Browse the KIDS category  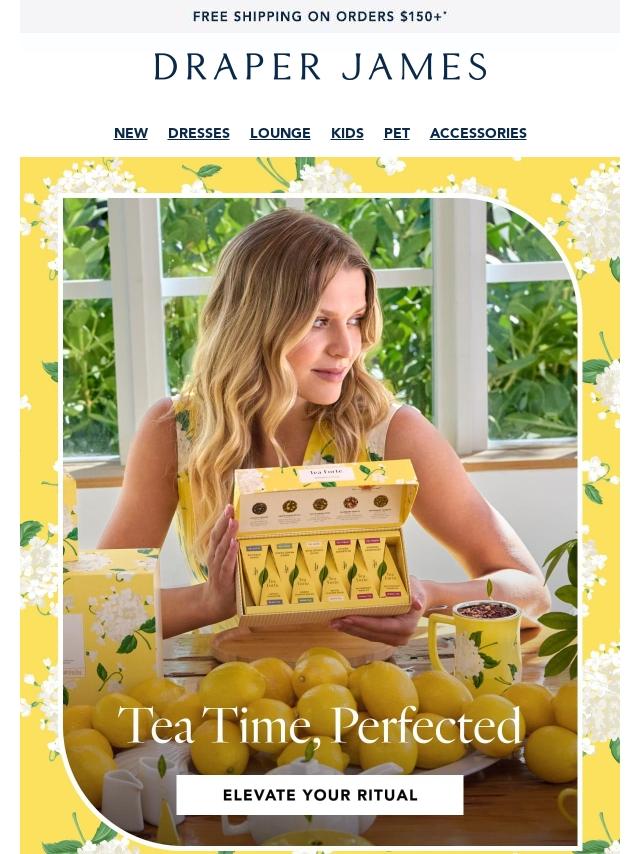click(347, 133)
